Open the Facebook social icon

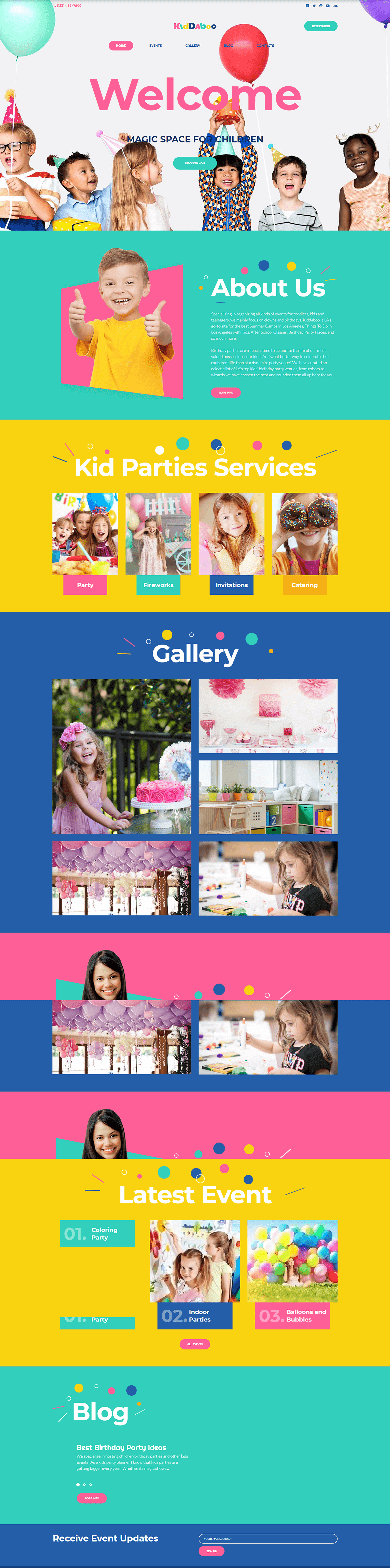coord(307,5)
